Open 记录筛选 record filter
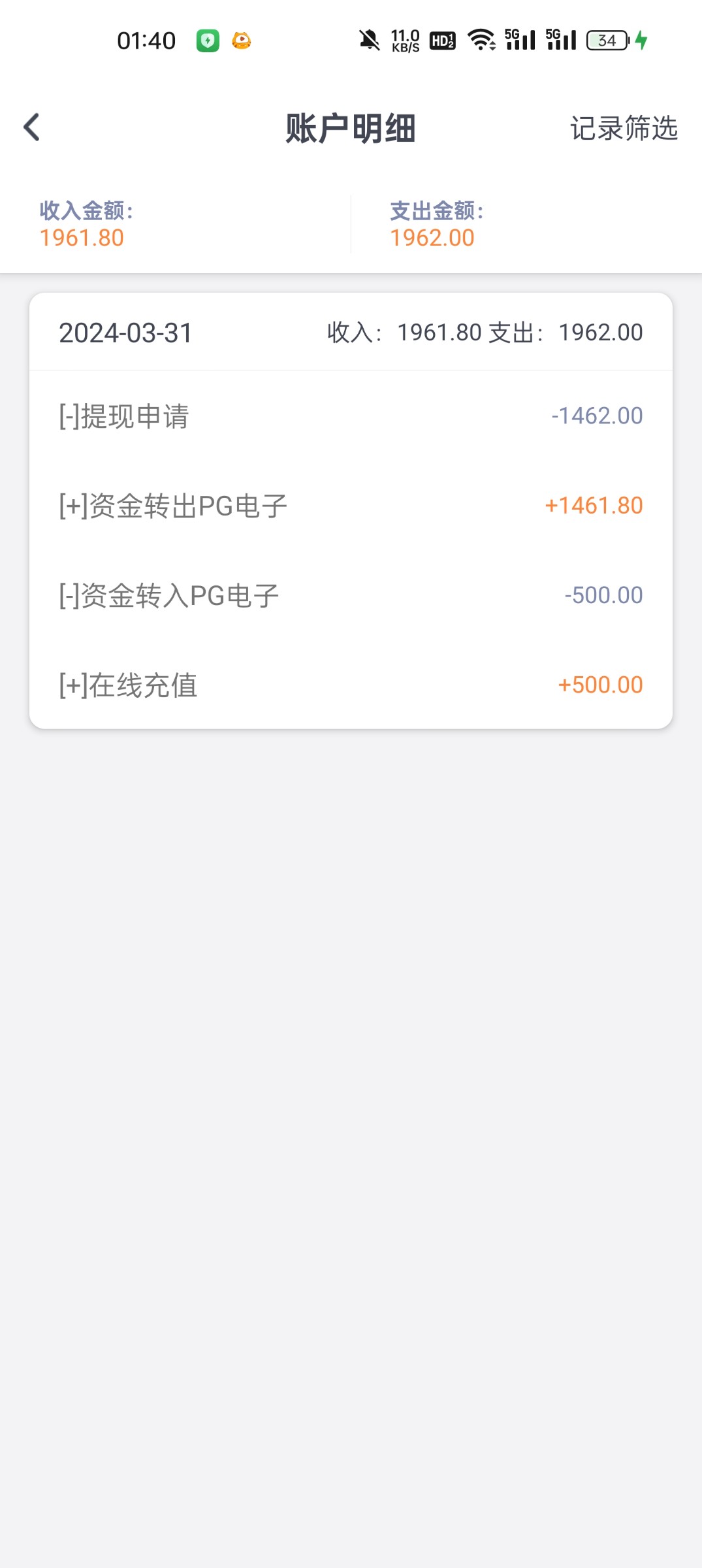 [624, 128]
